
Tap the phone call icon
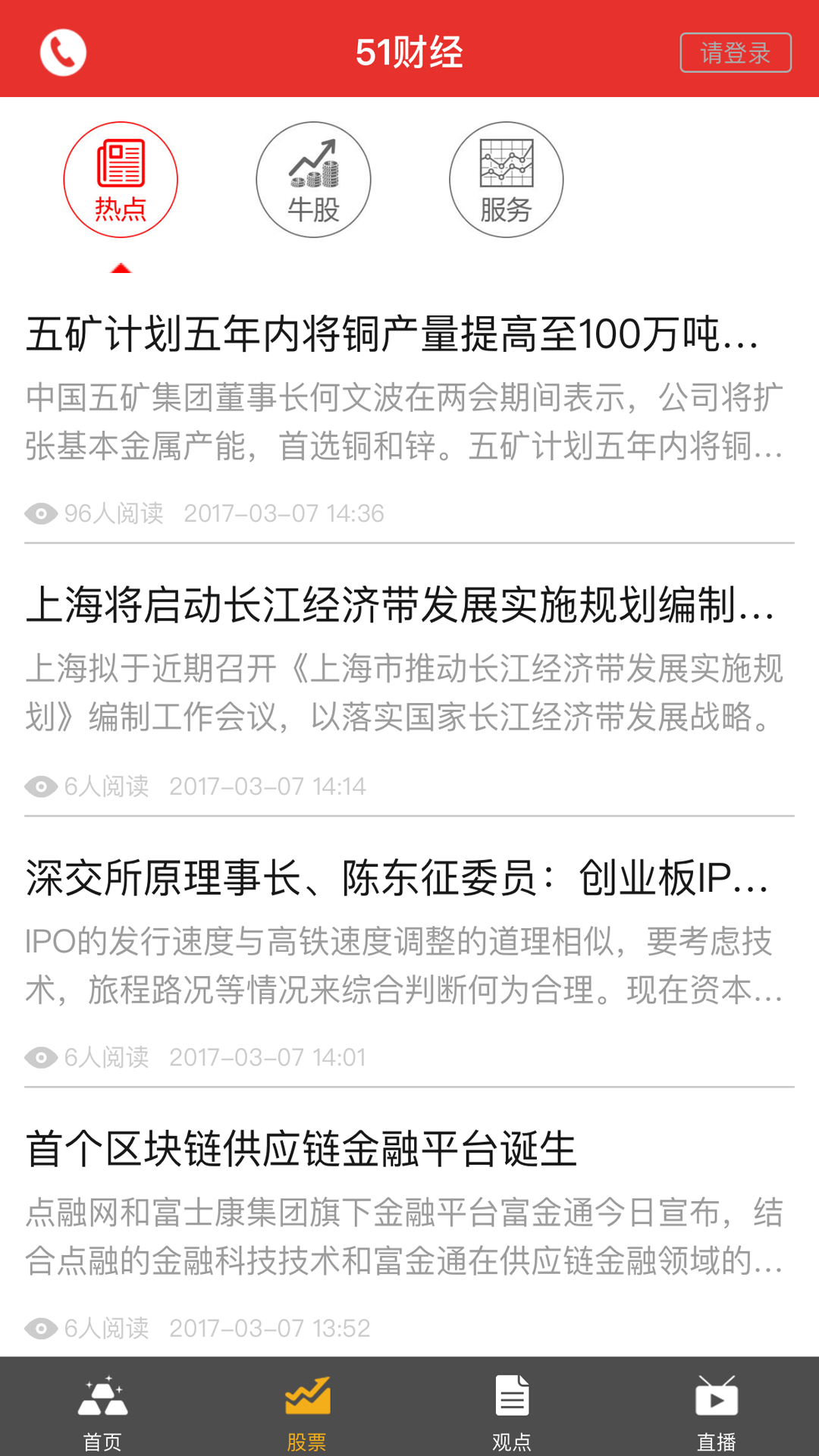tap(63, 52)
